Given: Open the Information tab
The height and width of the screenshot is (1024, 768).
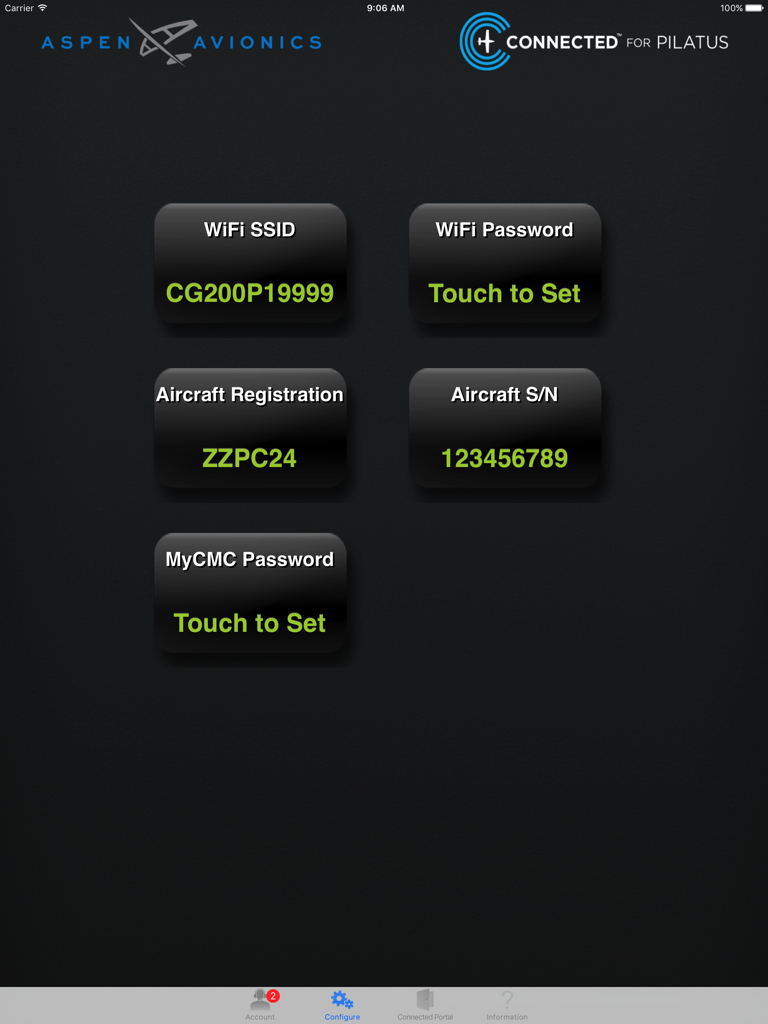Looking at the screenshot, I should click(506, 1005).
